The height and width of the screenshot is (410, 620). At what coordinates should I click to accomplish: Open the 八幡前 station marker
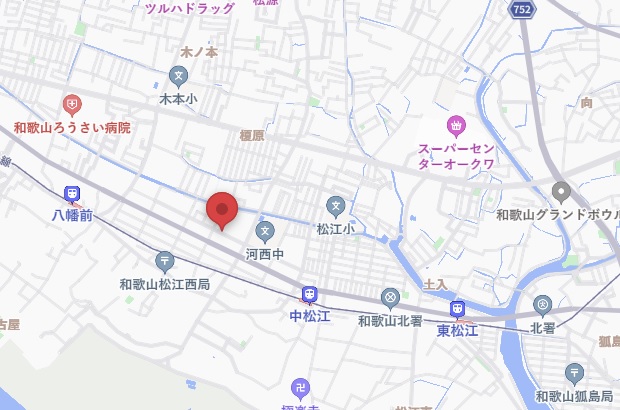tap(72, 194)
